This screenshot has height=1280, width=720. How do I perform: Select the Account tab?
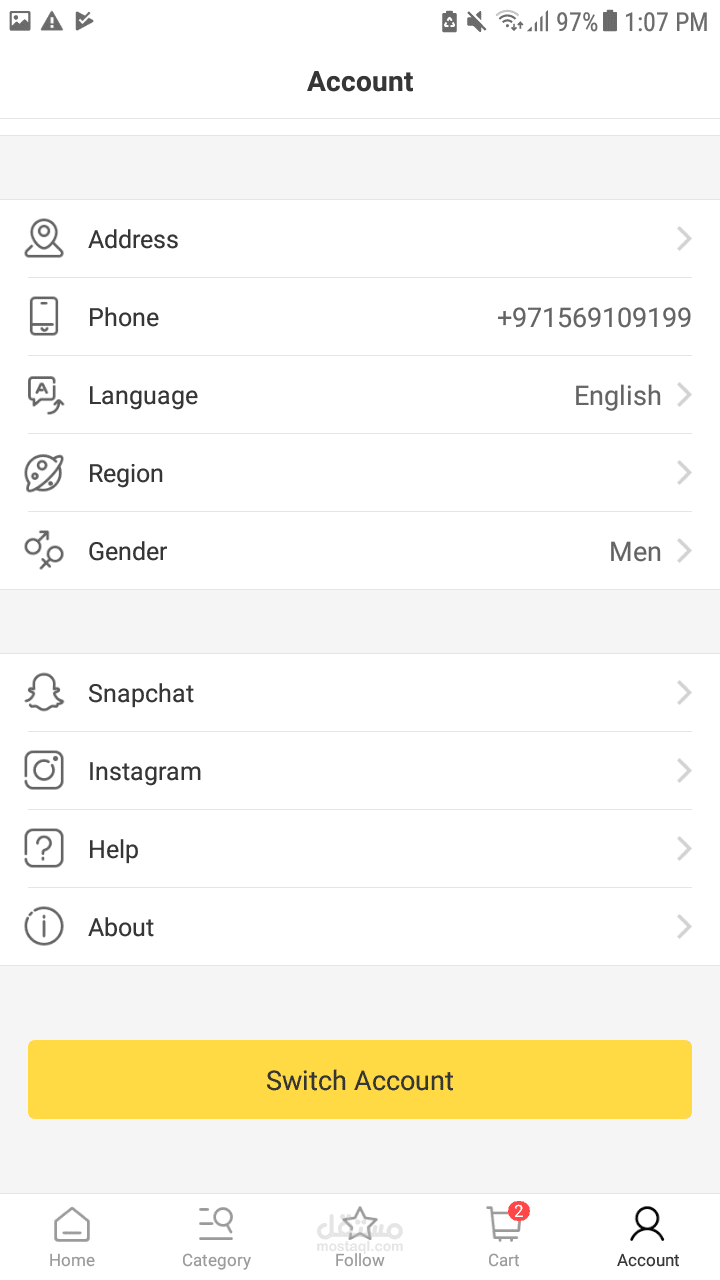pos(648,1237)
